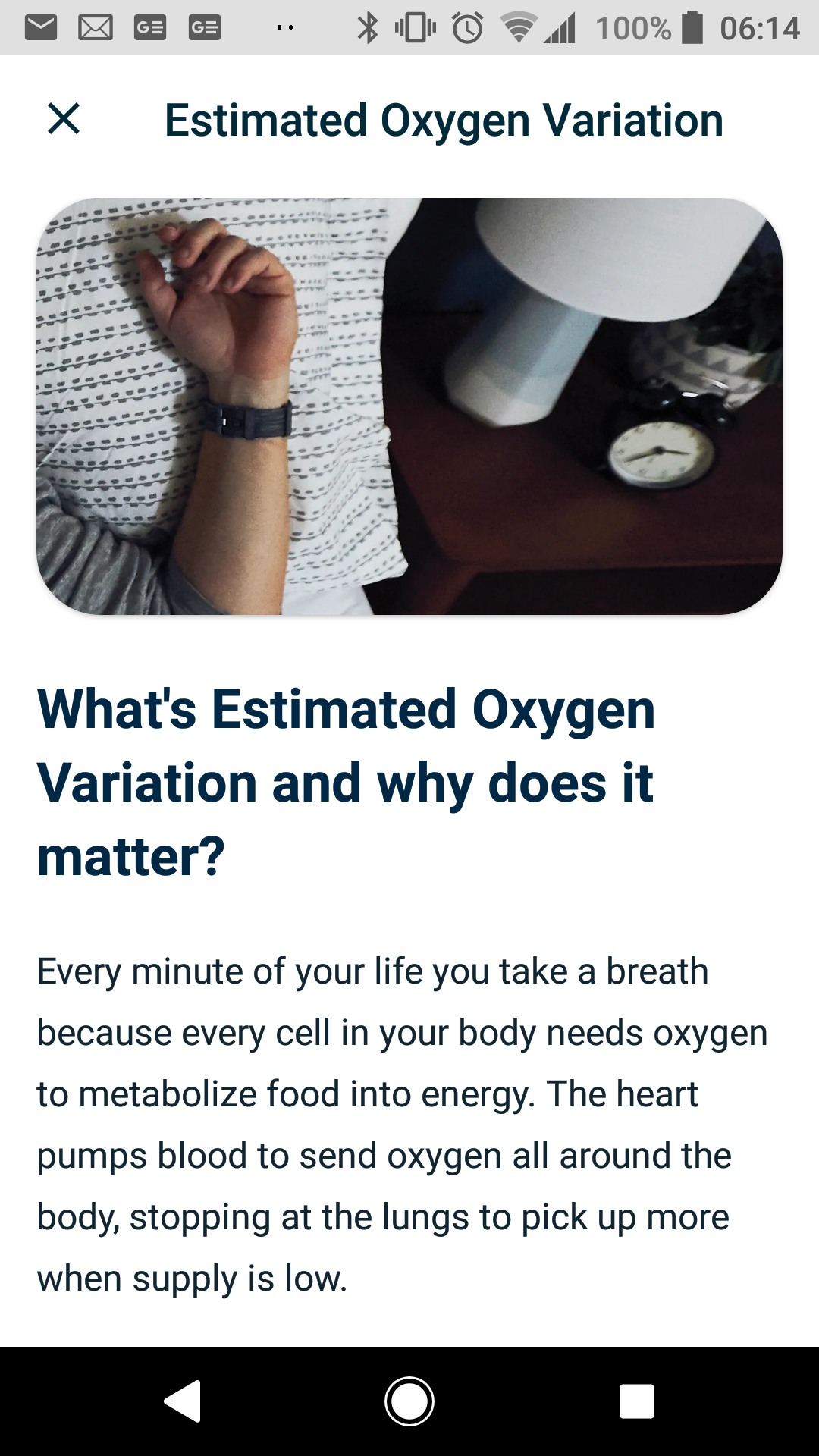
Task: Close the Estimated Oxygen Variation page
Action: [64, 119]
